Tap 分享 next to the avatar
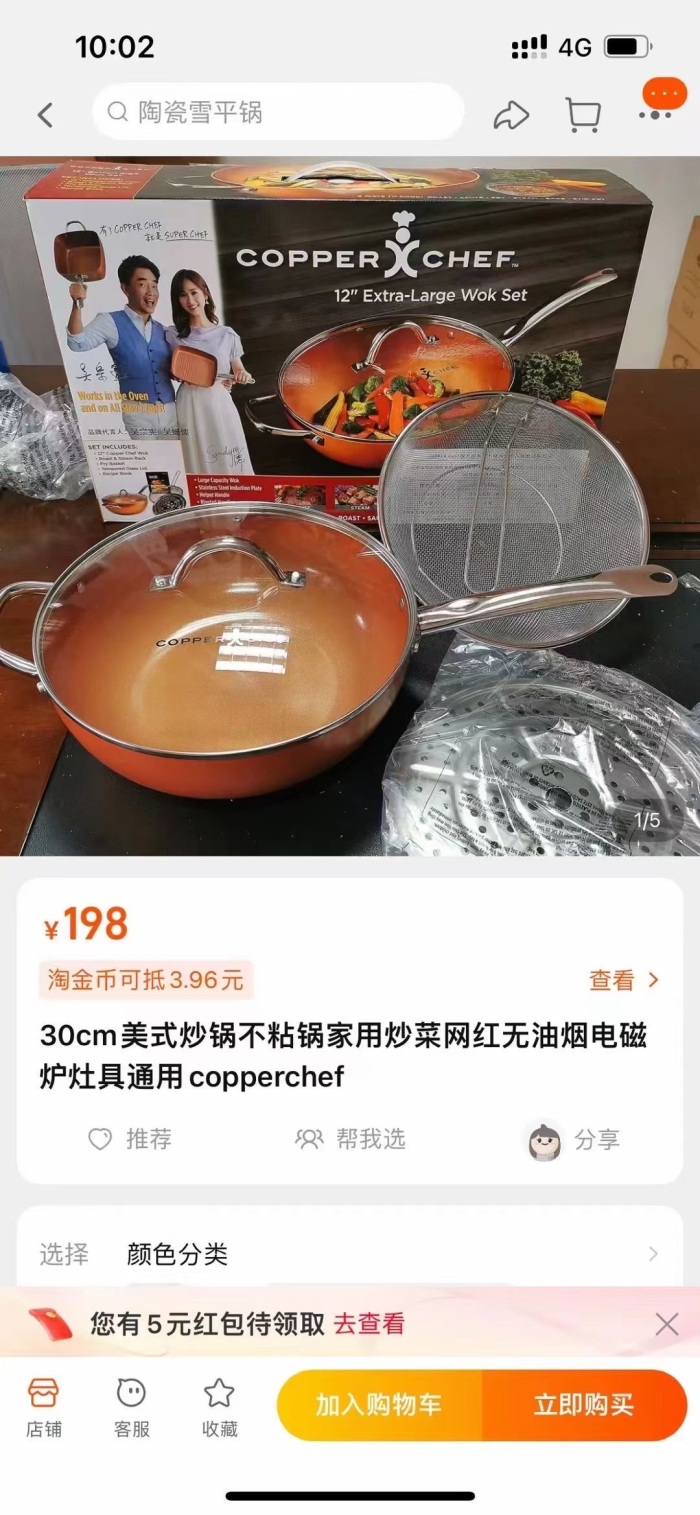This screenshot has height=1515, width=700. click(575, 1140)
